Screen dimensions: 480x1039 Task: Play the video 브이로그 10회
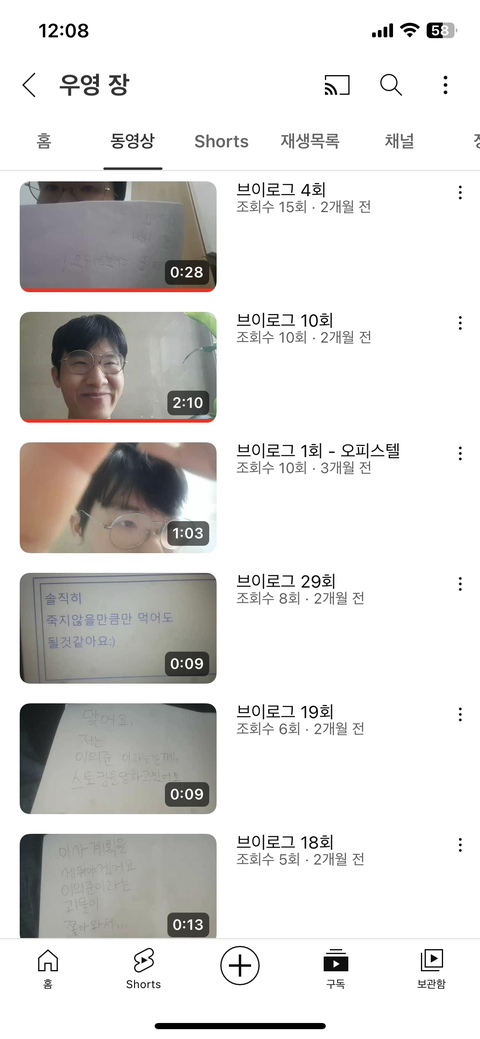click(118, 367)
